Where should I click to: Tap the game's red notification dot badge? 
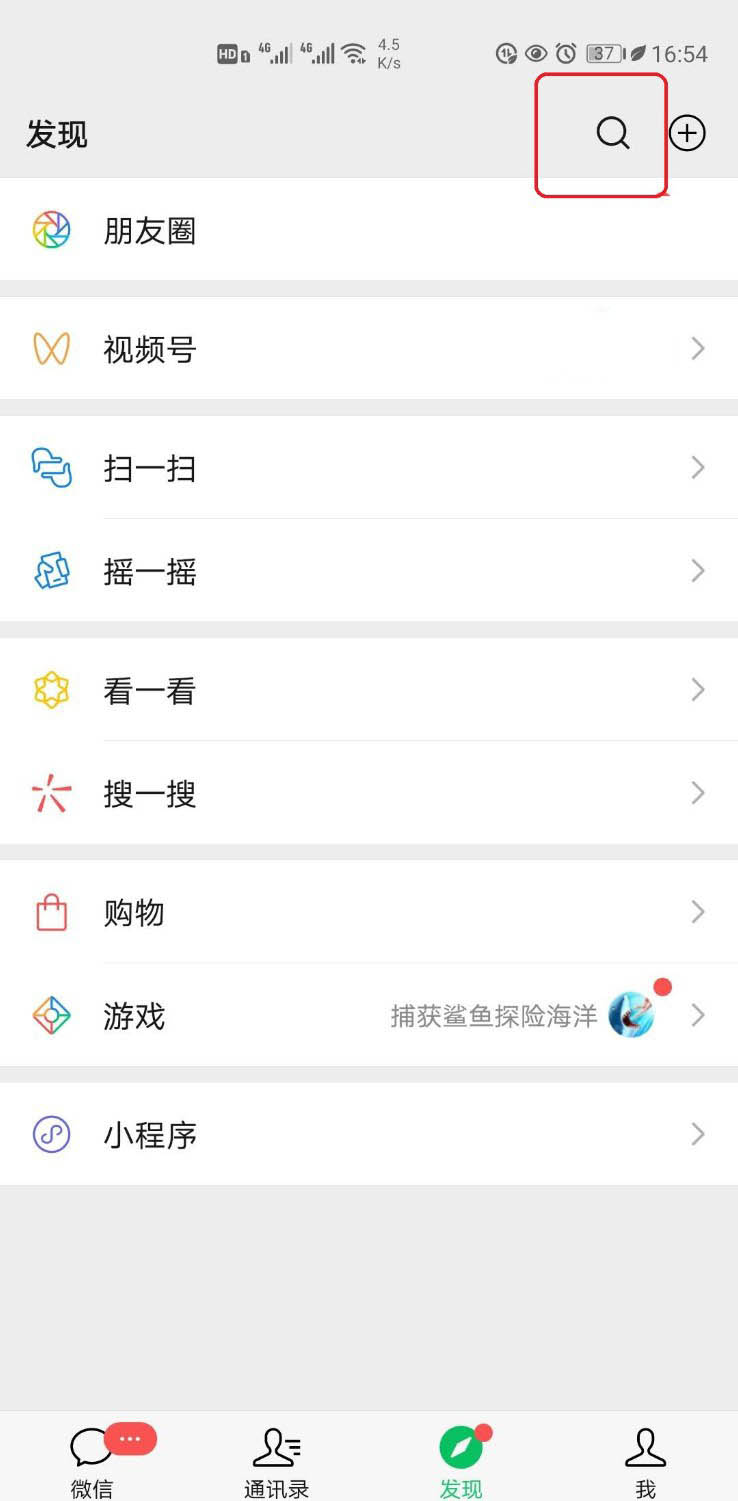click(x=663, y=987)
